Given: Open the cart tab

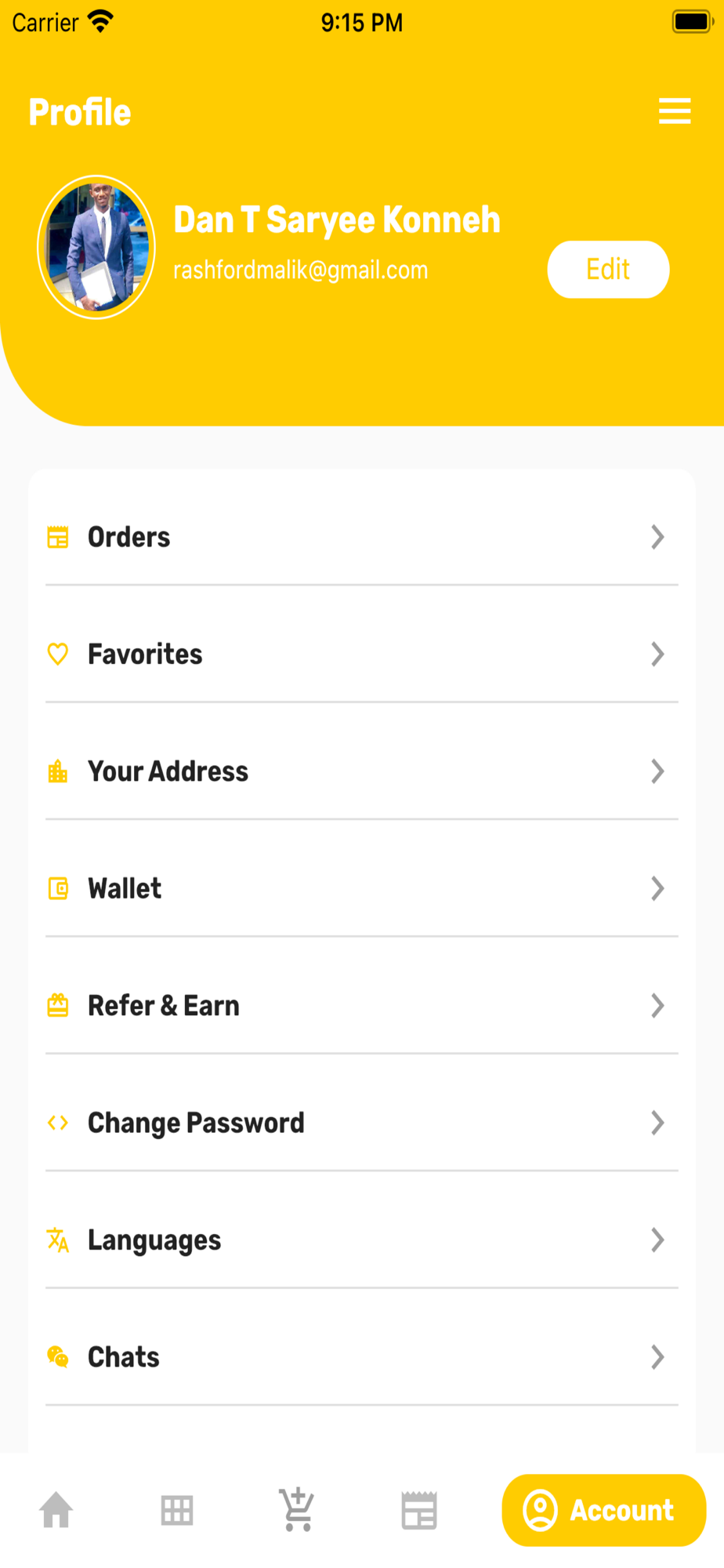Looking at the screenshot, I should coord(298,1510).
